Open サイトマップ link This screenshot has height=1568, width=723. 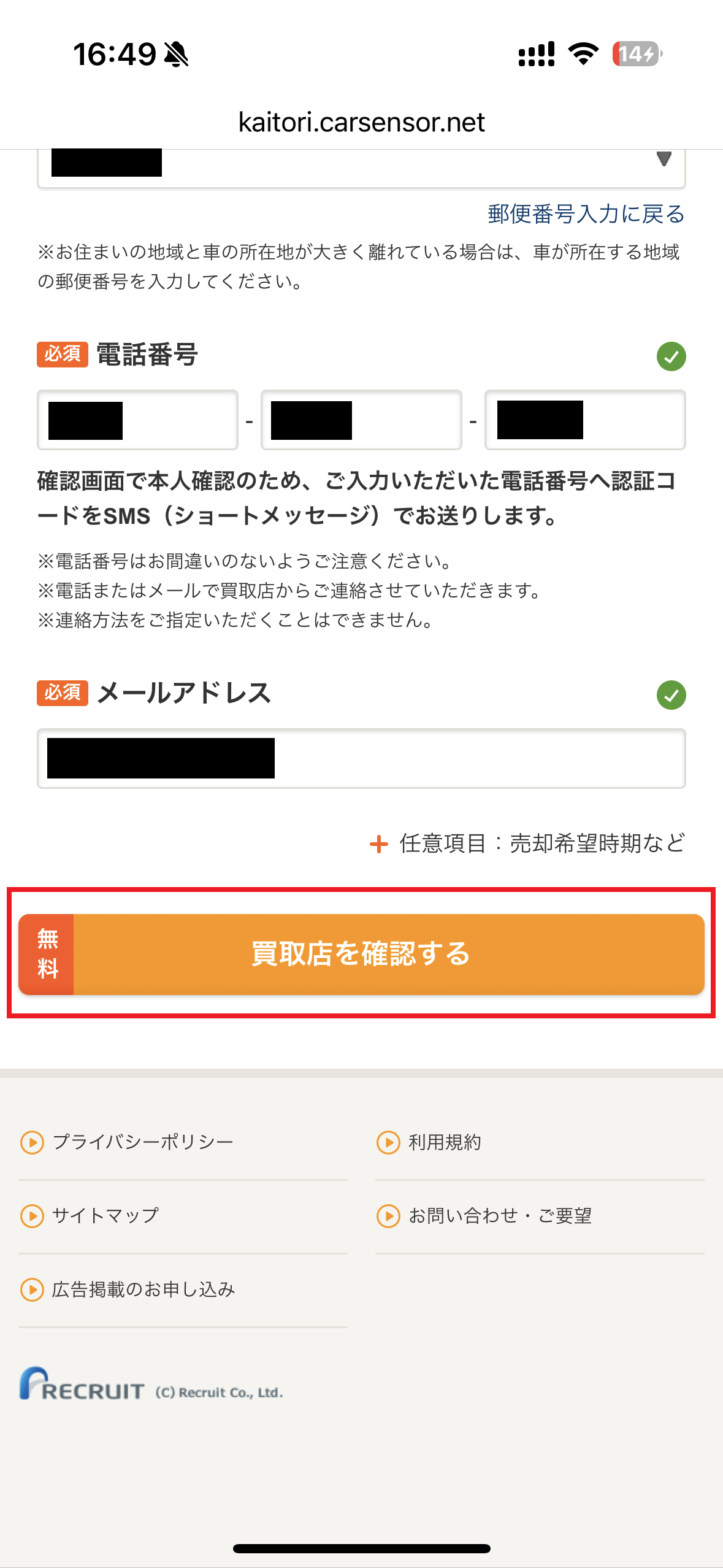(105, 1216)
